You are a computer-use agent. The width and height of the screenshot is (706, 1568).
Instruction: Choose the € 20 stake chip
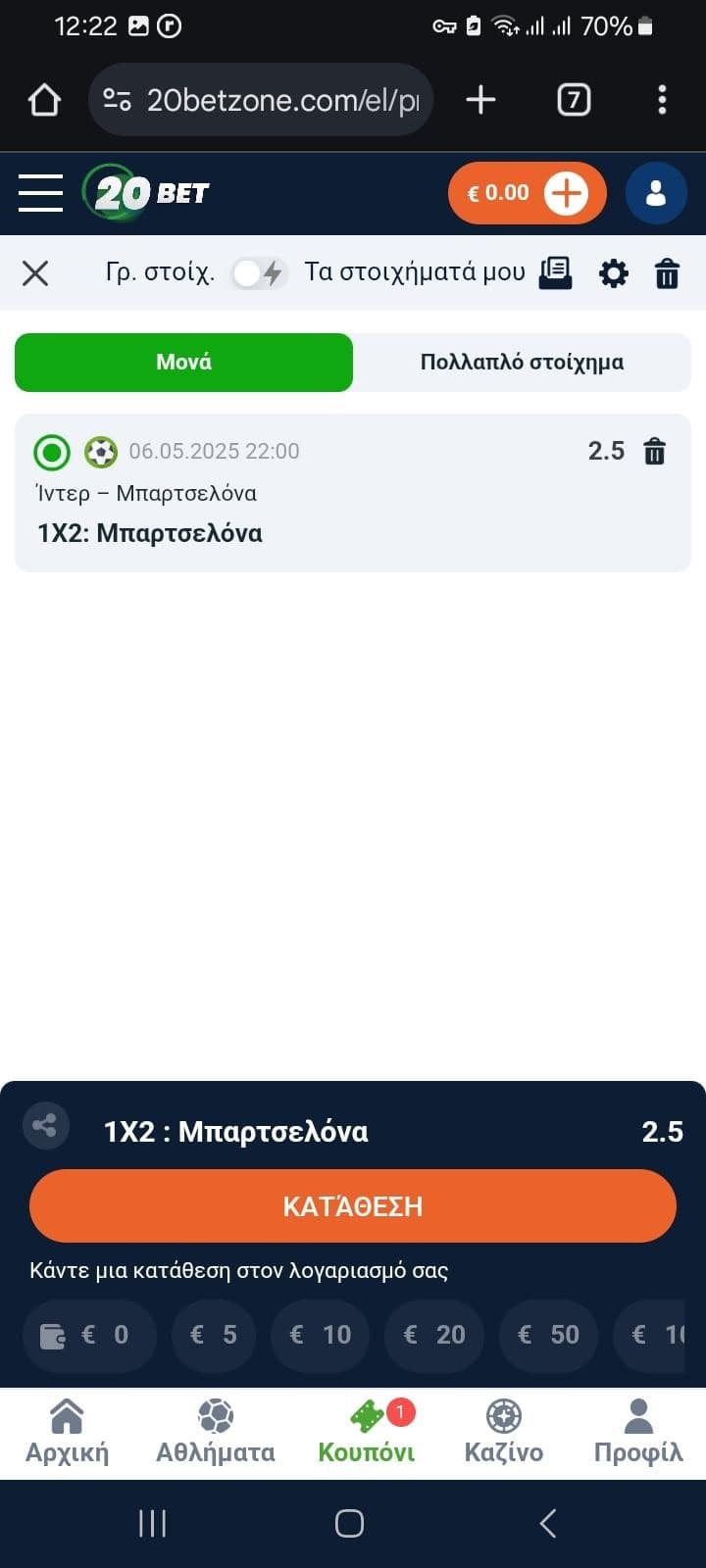point(434,1335)
